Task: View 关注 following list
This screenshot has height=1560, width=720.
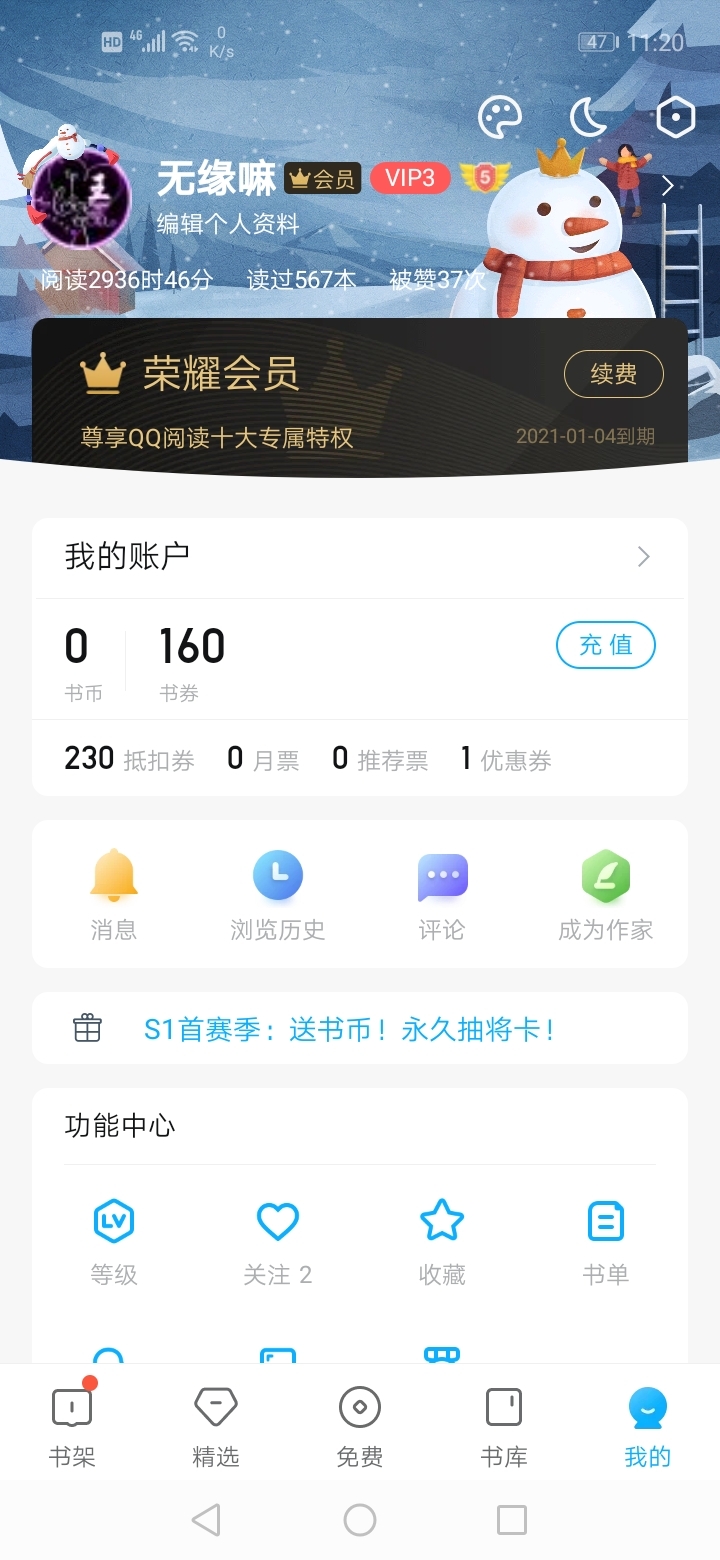Action: click(x=277, y=1240)
